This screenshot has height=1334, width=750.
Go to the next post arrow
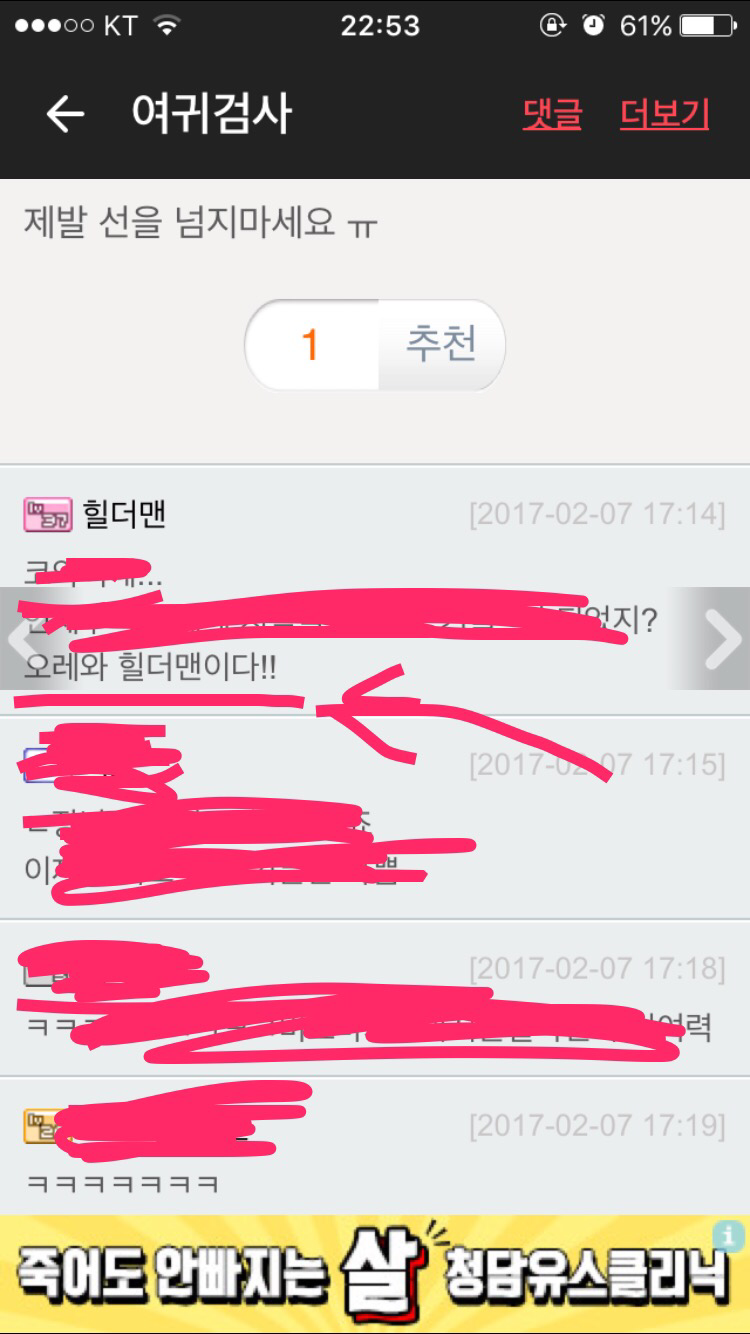tap(722, 638)
